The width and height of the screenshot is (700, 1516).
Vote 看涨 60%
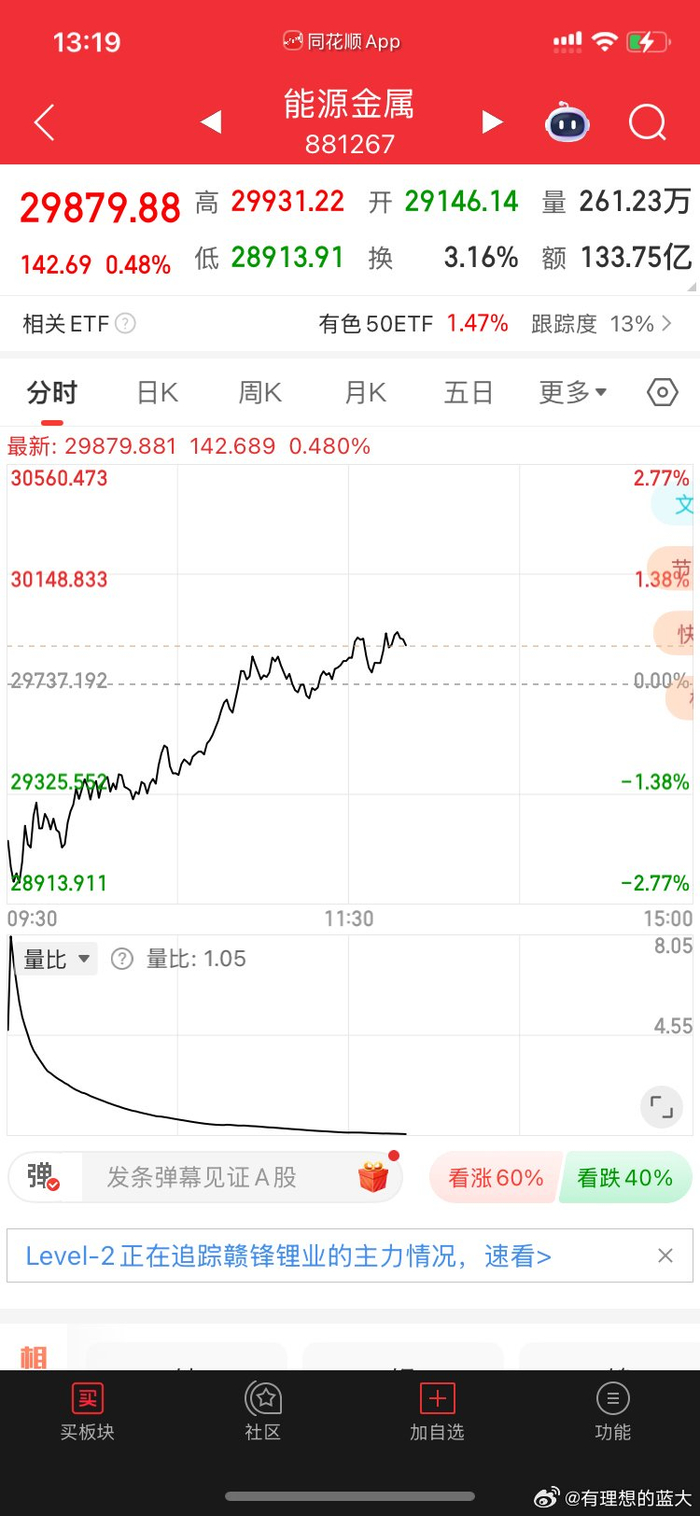click(494, 1177)
